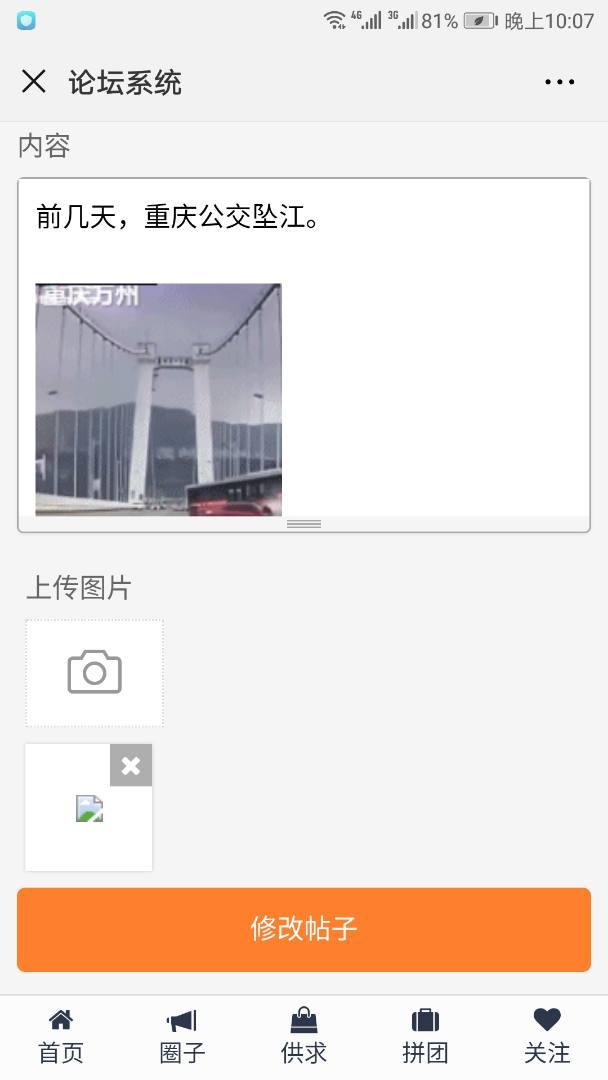Open the three-dot overflow menu
The width and height of the screenshot is (608, 1080).
point(559,82)
